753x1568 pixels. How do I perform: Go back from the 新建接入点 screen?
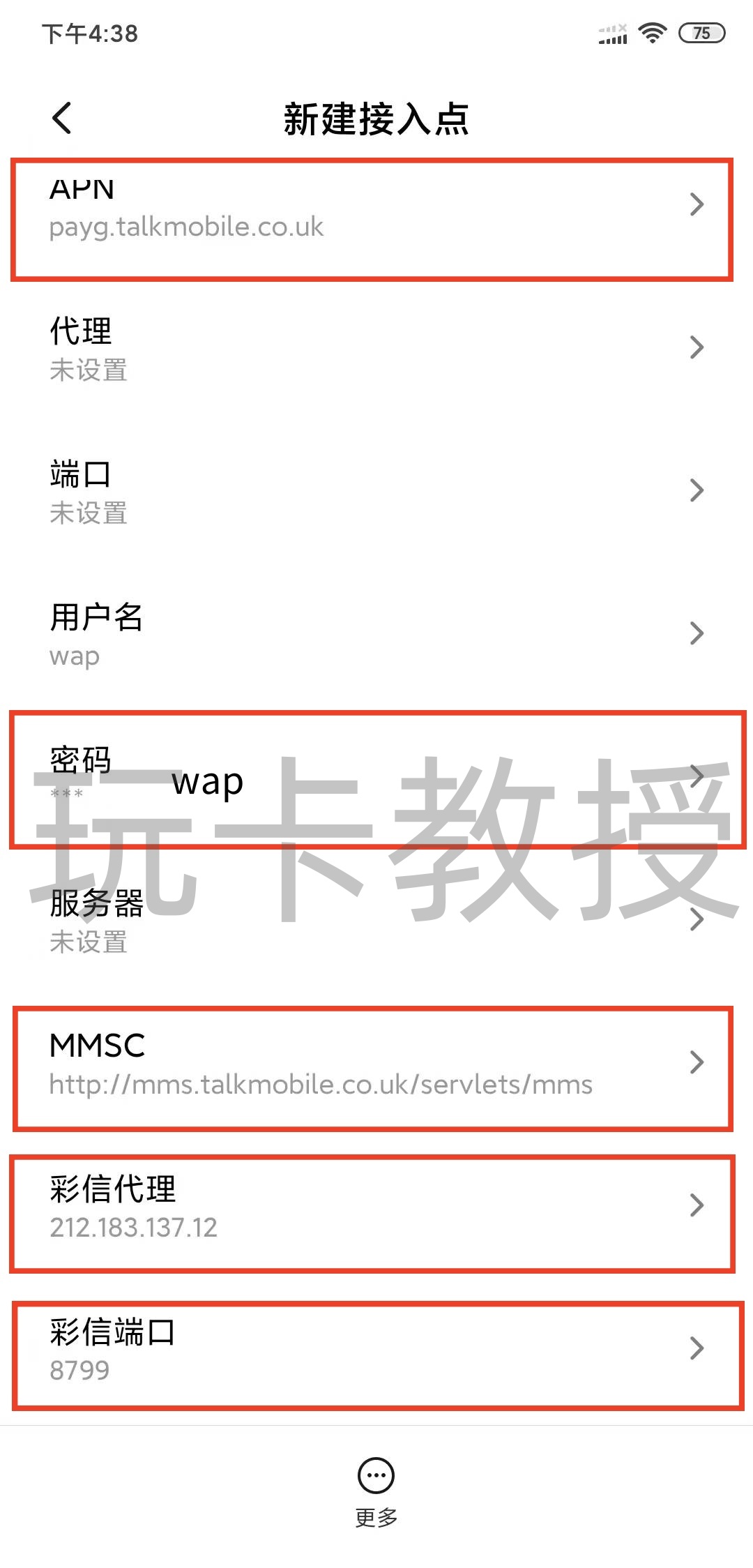point(61,117)
